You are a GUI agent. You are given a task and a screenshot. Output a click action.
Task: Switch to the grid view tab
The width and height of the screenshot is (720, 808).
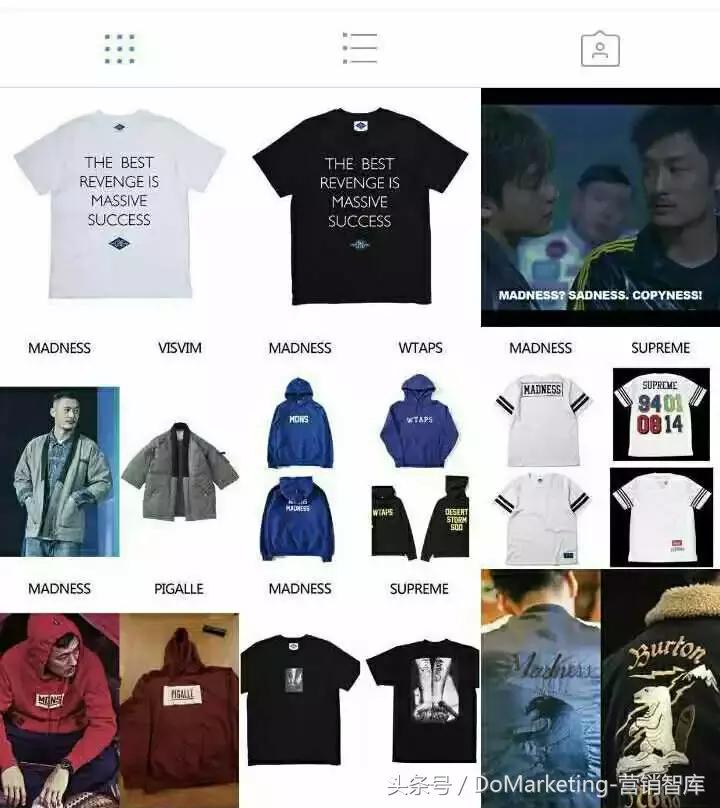tap(120, 48)
